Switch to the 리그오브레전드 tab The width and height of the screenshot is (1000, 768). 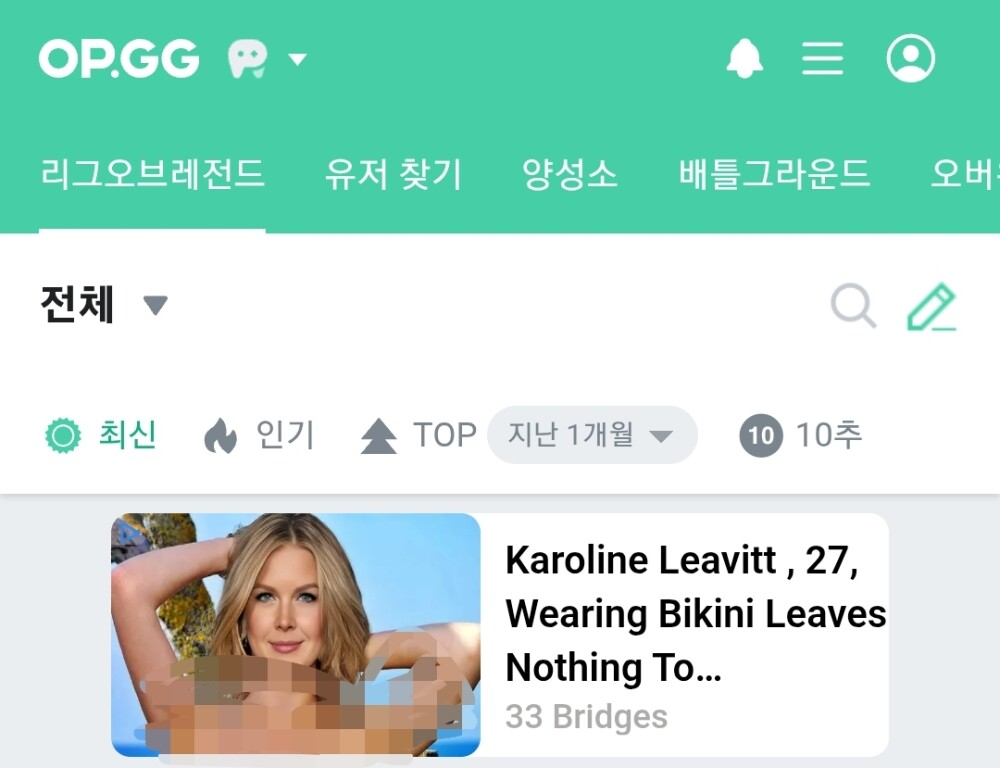point(152,175)
